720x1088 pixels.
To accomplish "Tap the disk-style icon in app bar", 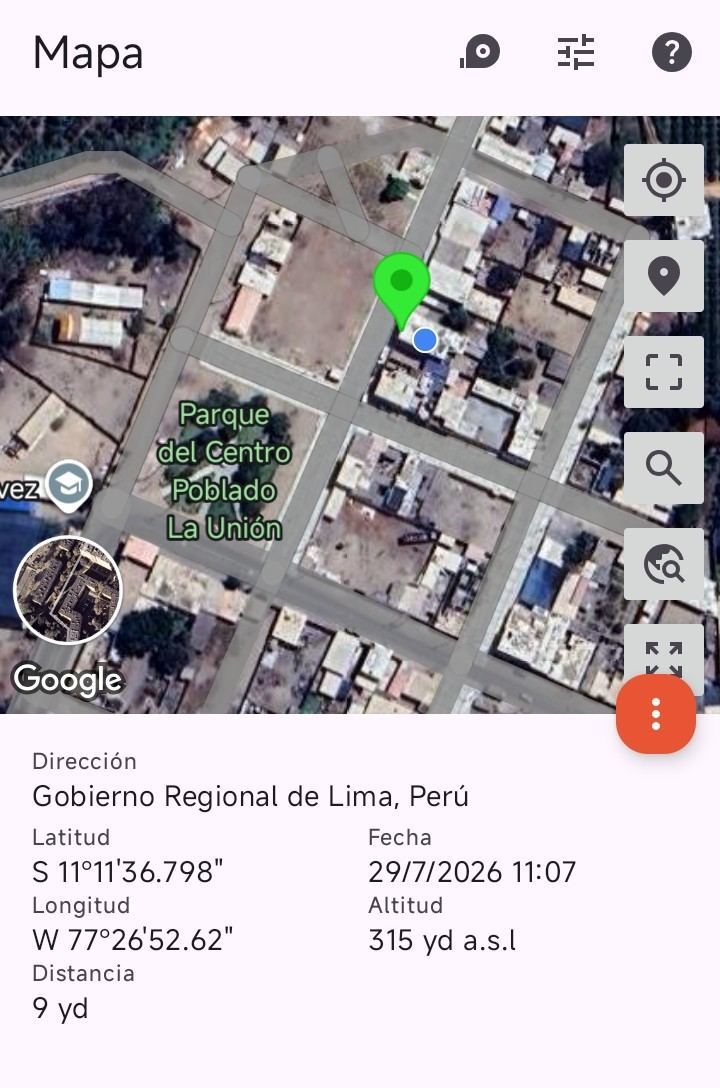I will pyautogui.click(x=480, y=52).
